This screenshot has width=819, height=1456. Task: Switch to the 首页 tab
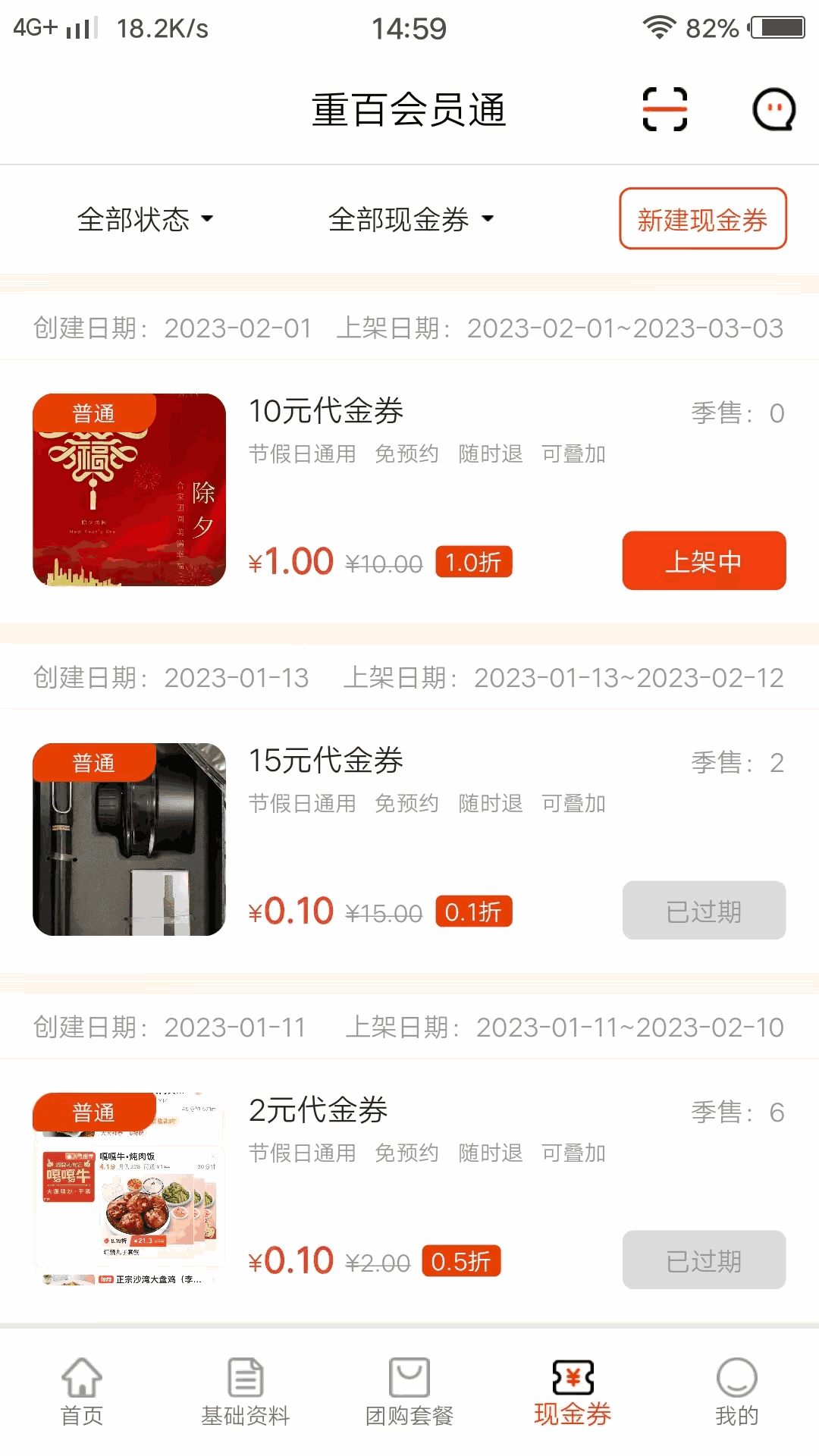click(82, 1395)
